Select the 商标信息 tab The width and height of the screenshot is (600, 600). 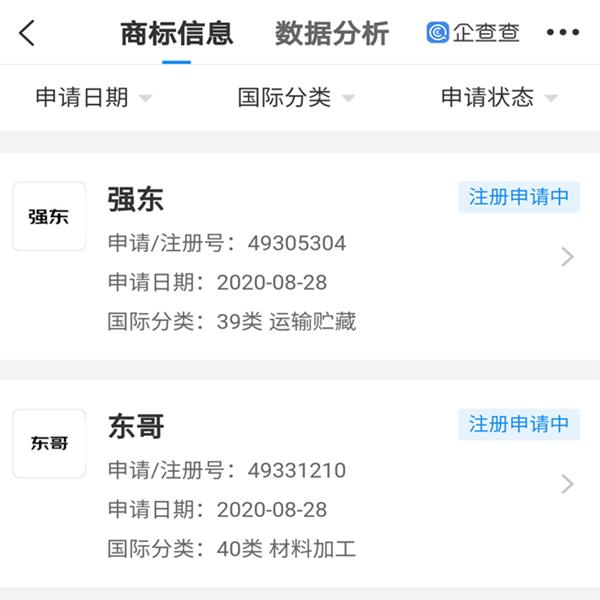(176, 33)
